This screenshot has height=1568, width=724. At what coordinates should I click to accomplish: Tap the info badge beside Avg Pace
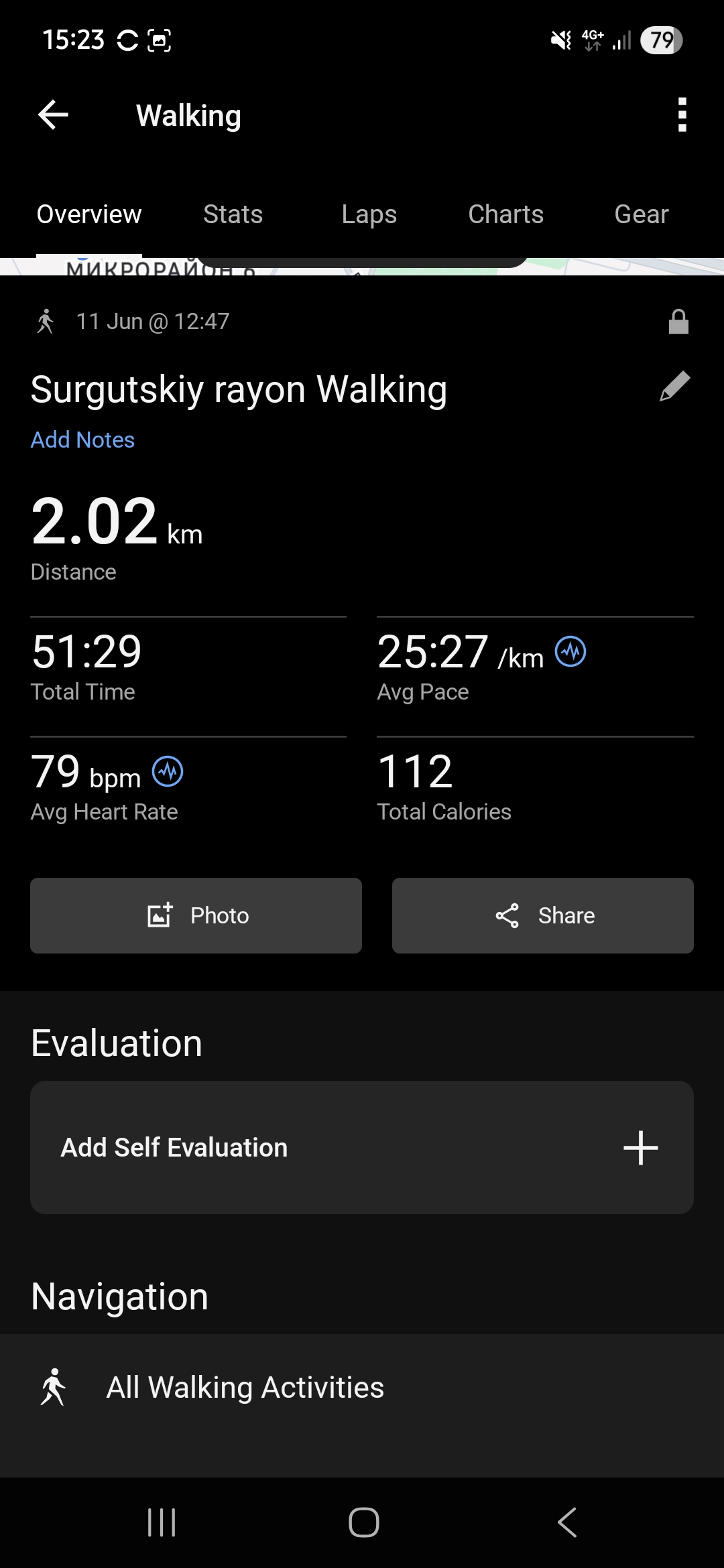pos(570,651)
